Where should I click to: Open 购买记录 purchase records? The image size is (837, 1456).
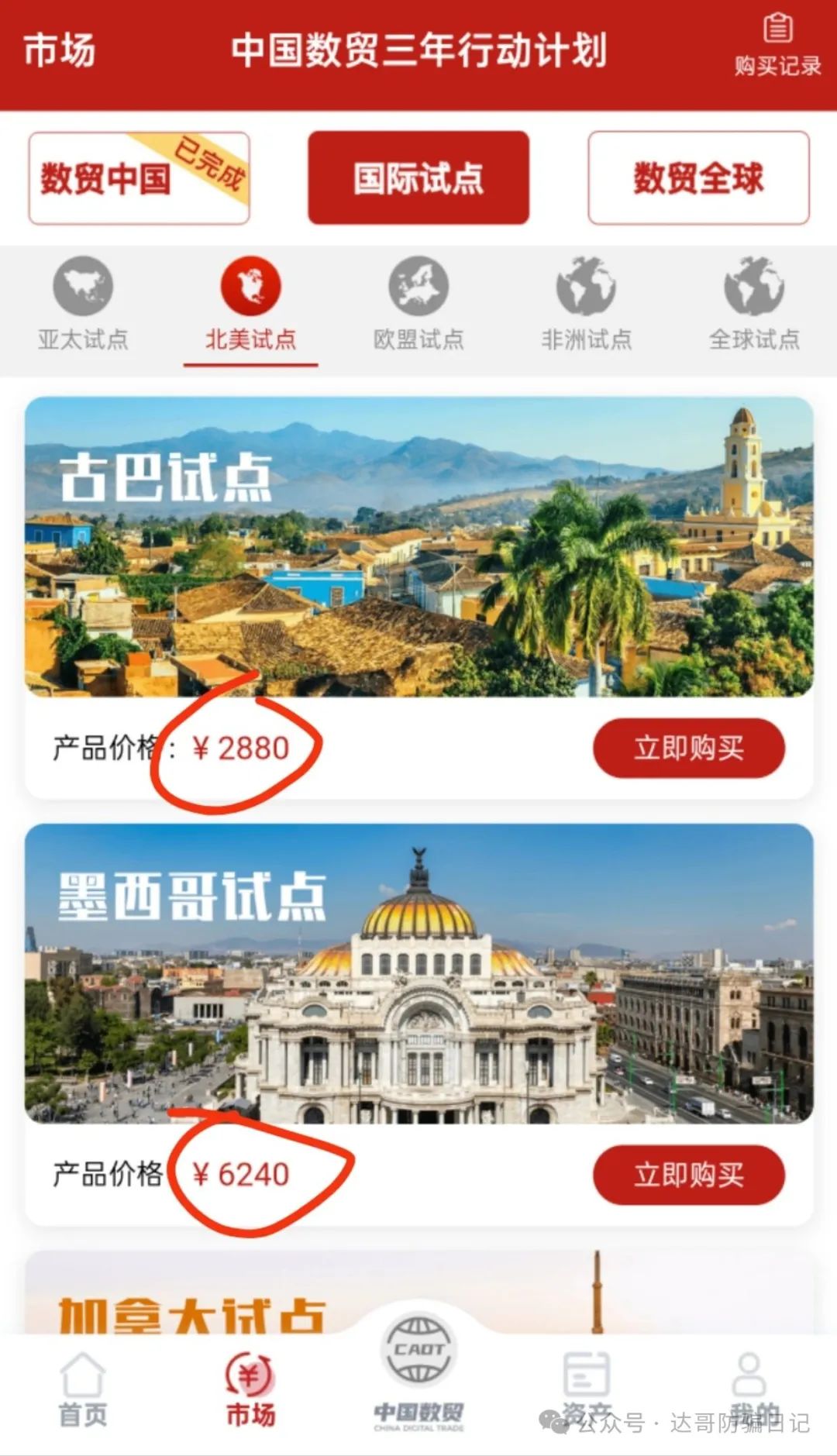(777, 46)
